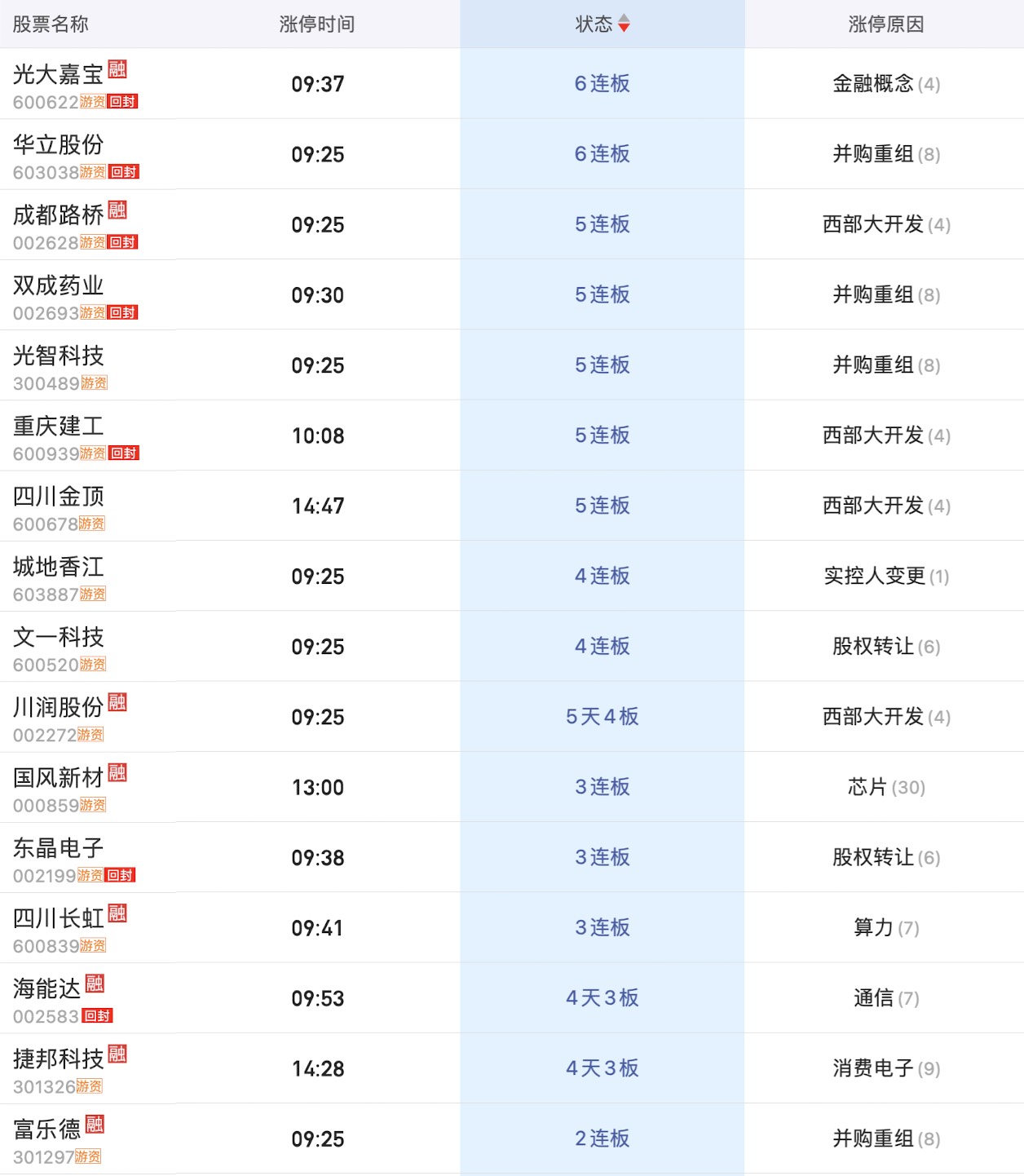View 四川金顶 600678 details
The width and height of the screenshot is (1024, 1176).
[59, 497]
